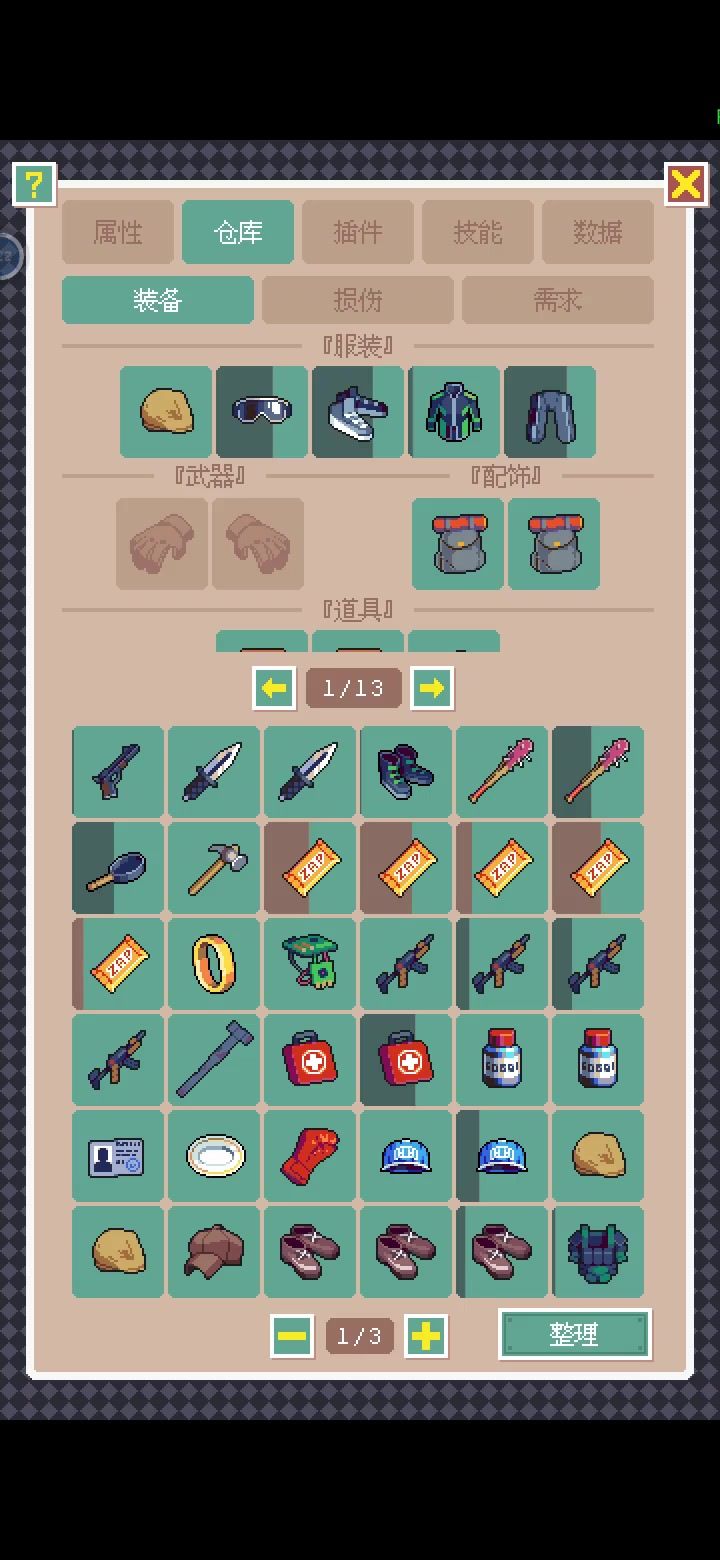This screenshot has height=1560, width=720.
Task: Switch to the 数据 tab
Action: tap(598, 232)
